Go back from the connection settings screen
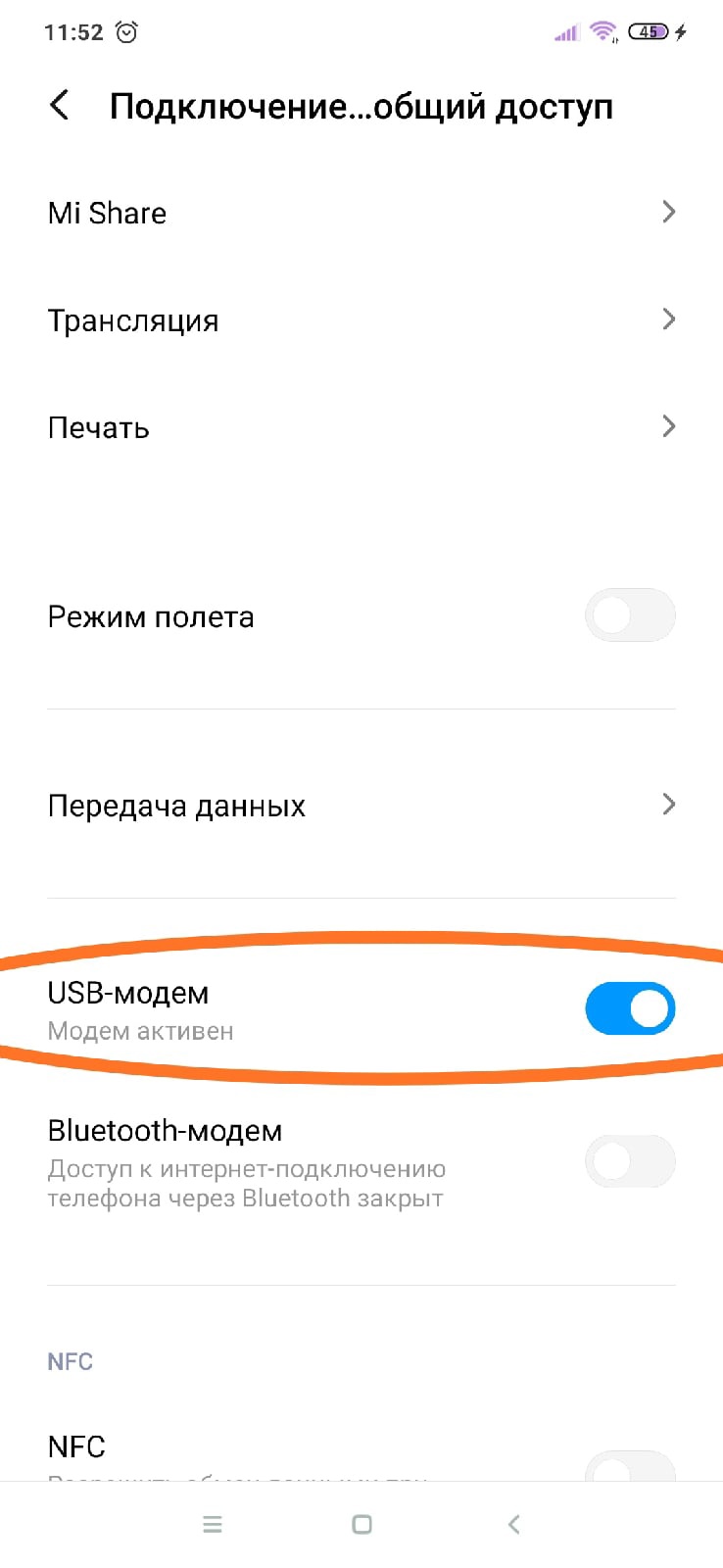 coord(60,105)
